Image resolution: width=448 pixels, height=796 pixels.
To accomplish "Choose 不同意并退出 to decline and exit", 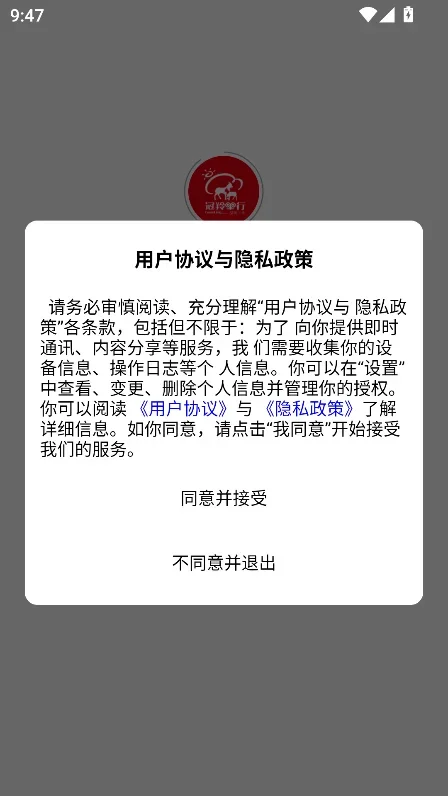I will (x=223, y=563).
